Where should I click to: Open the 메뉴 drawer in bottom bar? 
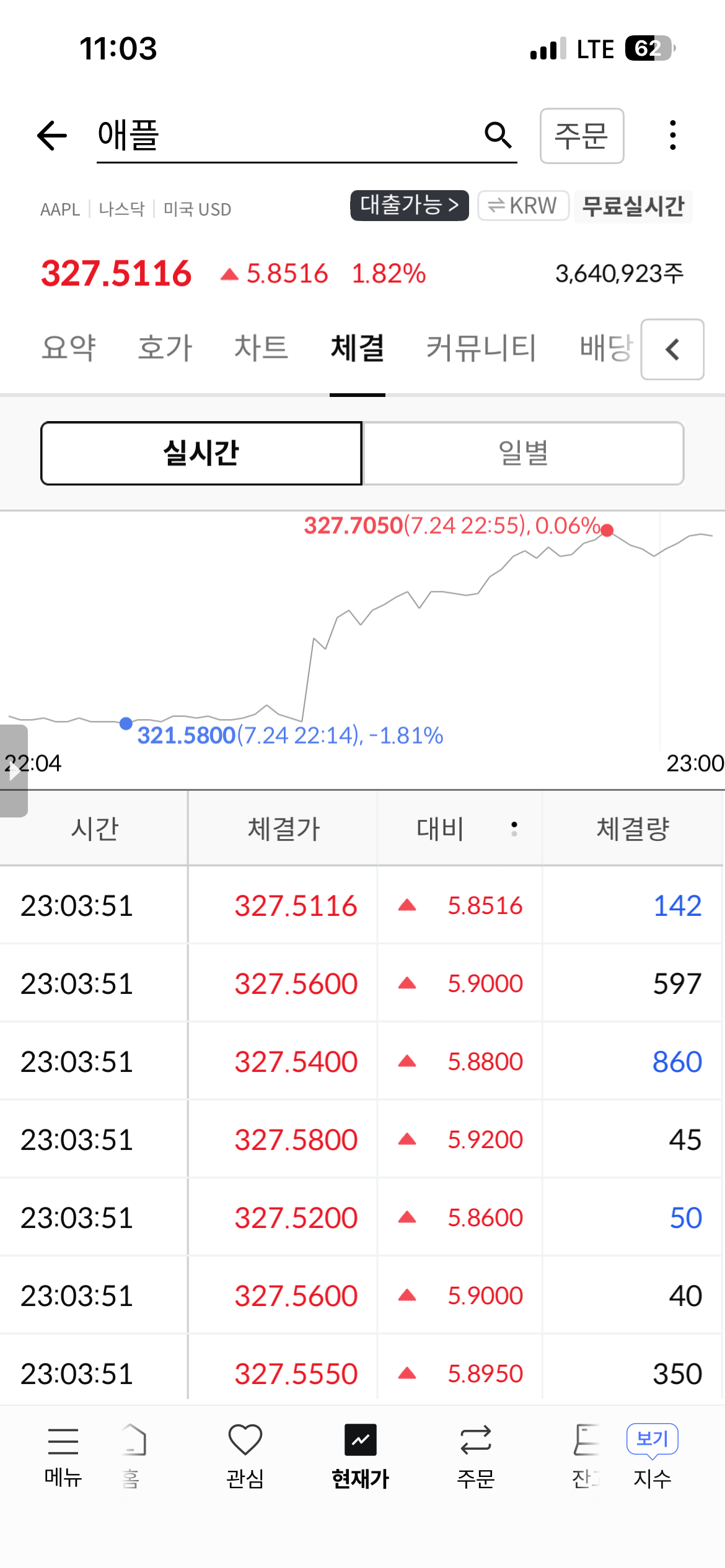pos(63,1457)
